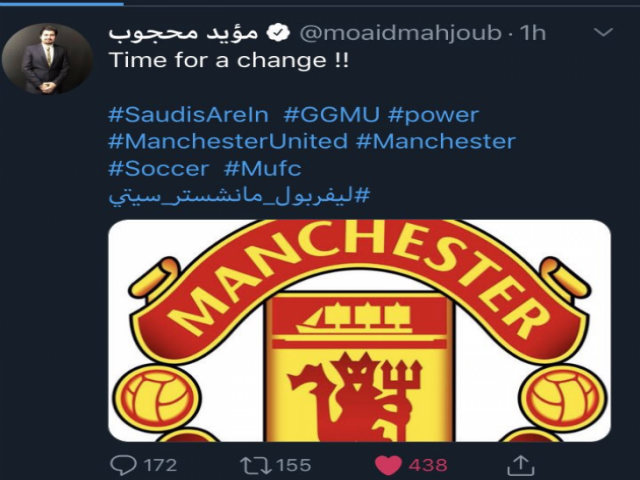Open the tweet's dropdown caret menu
640x480 pixels.
tap(603, 34)
